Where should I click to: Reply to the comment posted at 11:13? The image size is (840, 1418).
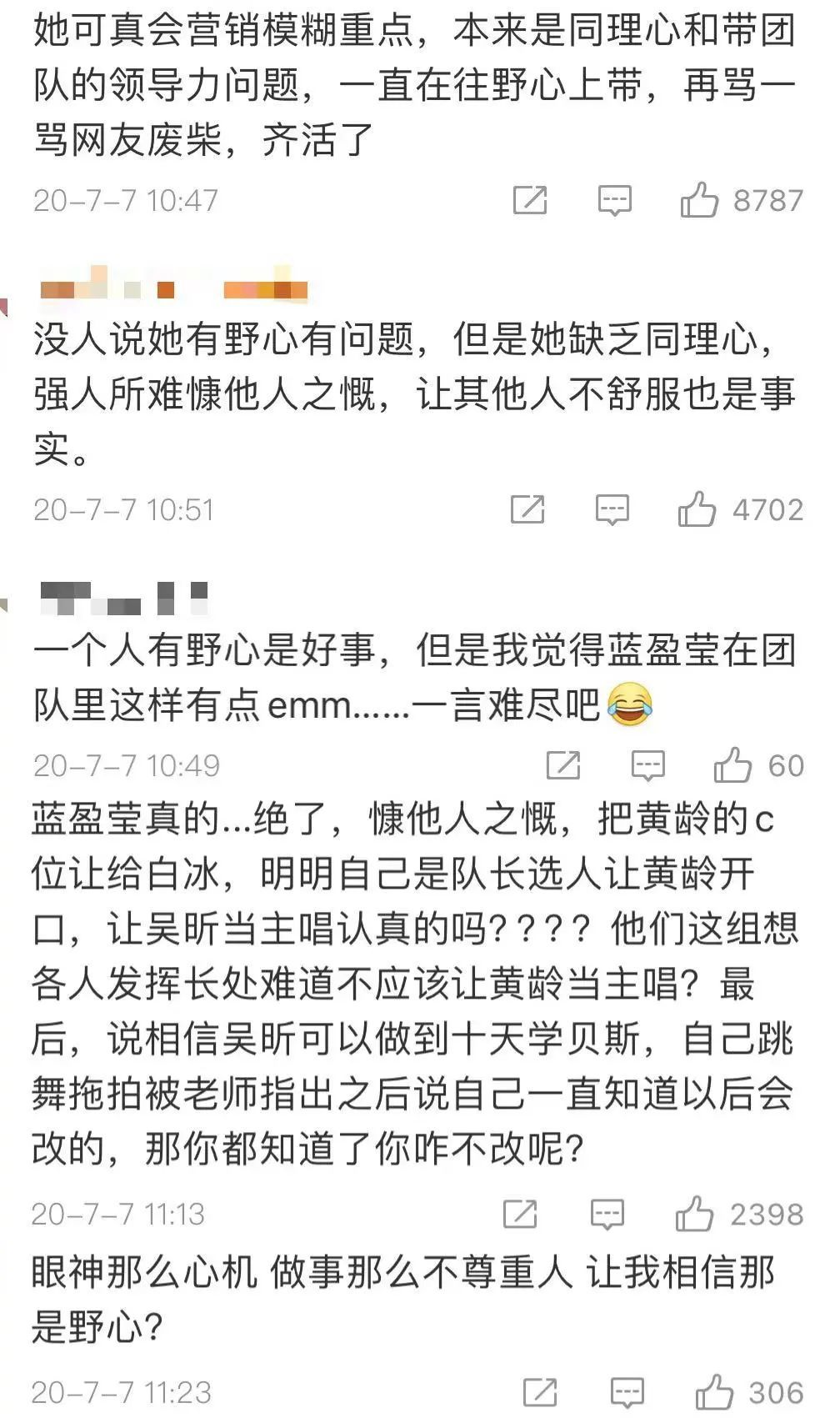coord(607,1215)
